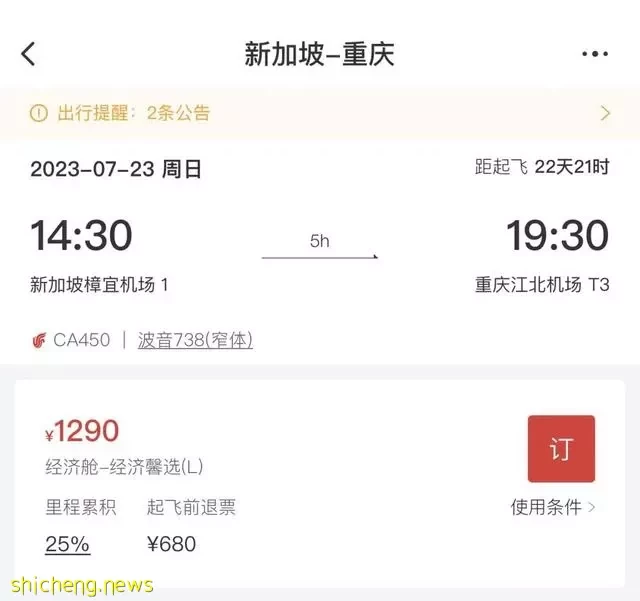Go back using the back arrow
Viewport: 640px width, 601px height.
[28, 54]
